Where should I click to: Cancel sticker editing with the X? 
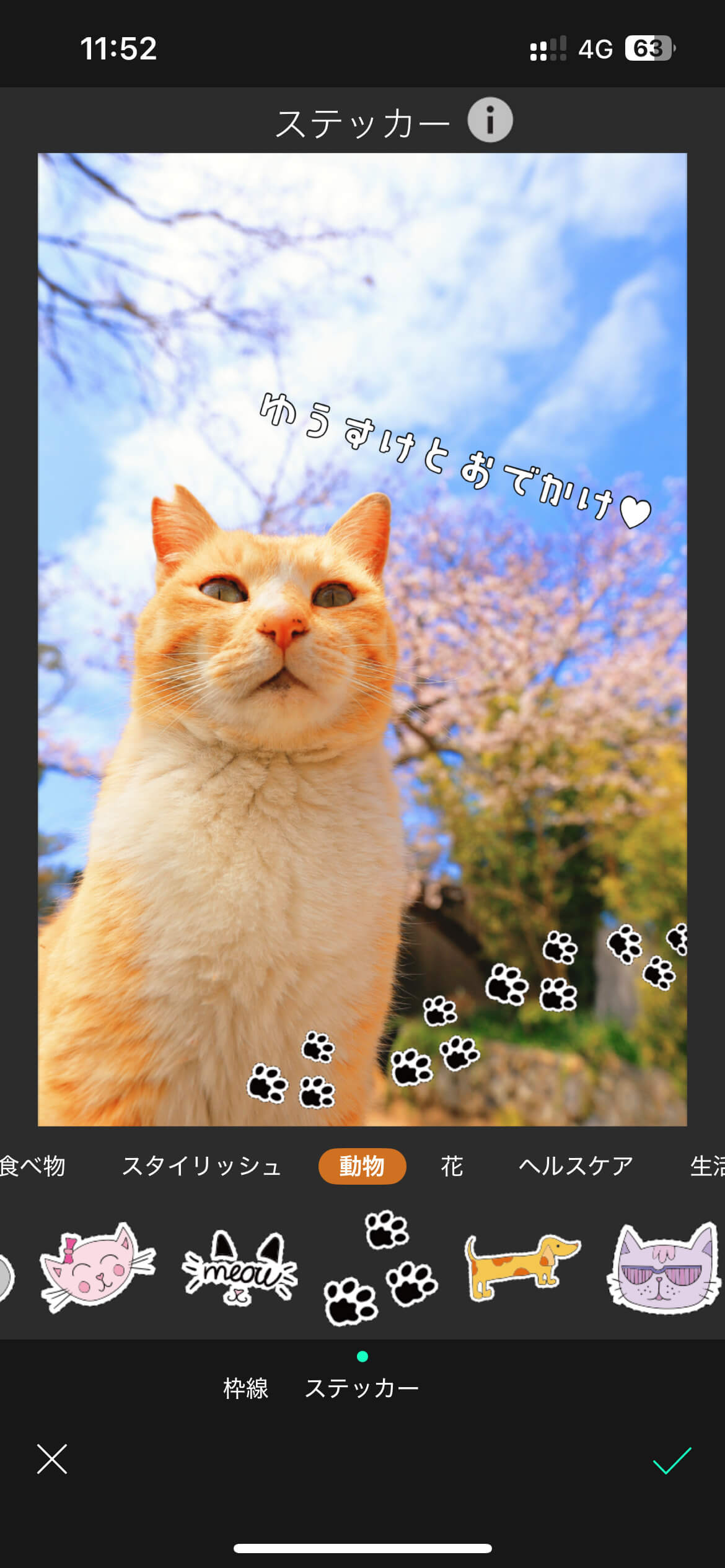coord(52,1460)
